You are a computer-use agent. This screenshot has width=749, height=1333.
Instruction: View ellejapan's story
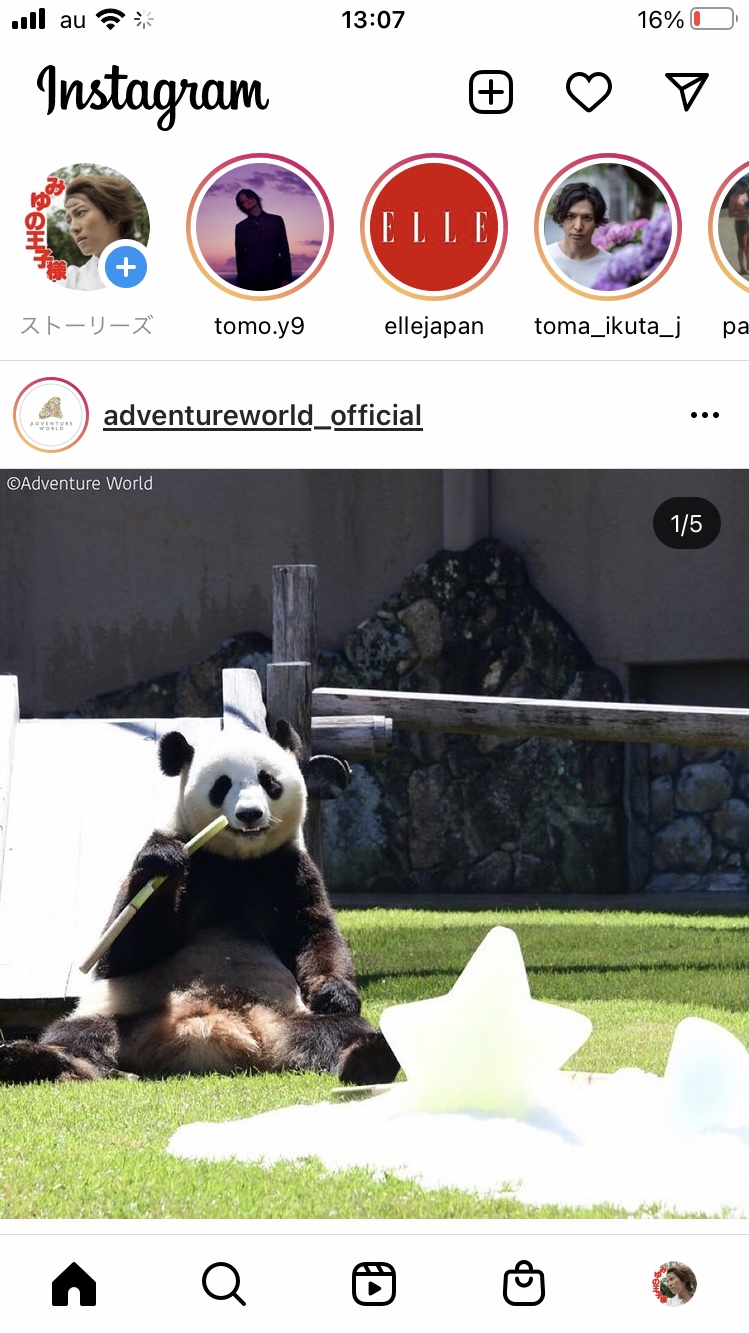click(x=434, y=227)
